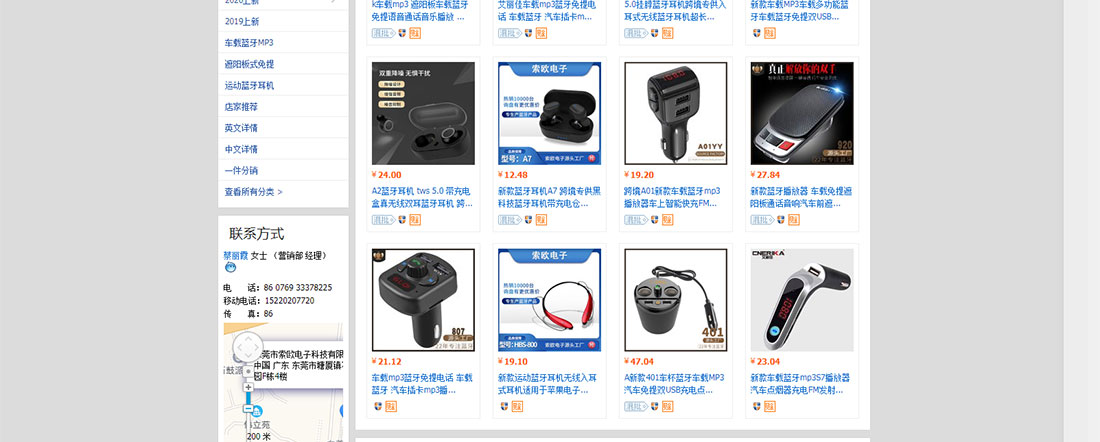This screenshot has height=442, width=1100.
Task: Open the 一件分销 category
Action: click(x=241, y=170)
